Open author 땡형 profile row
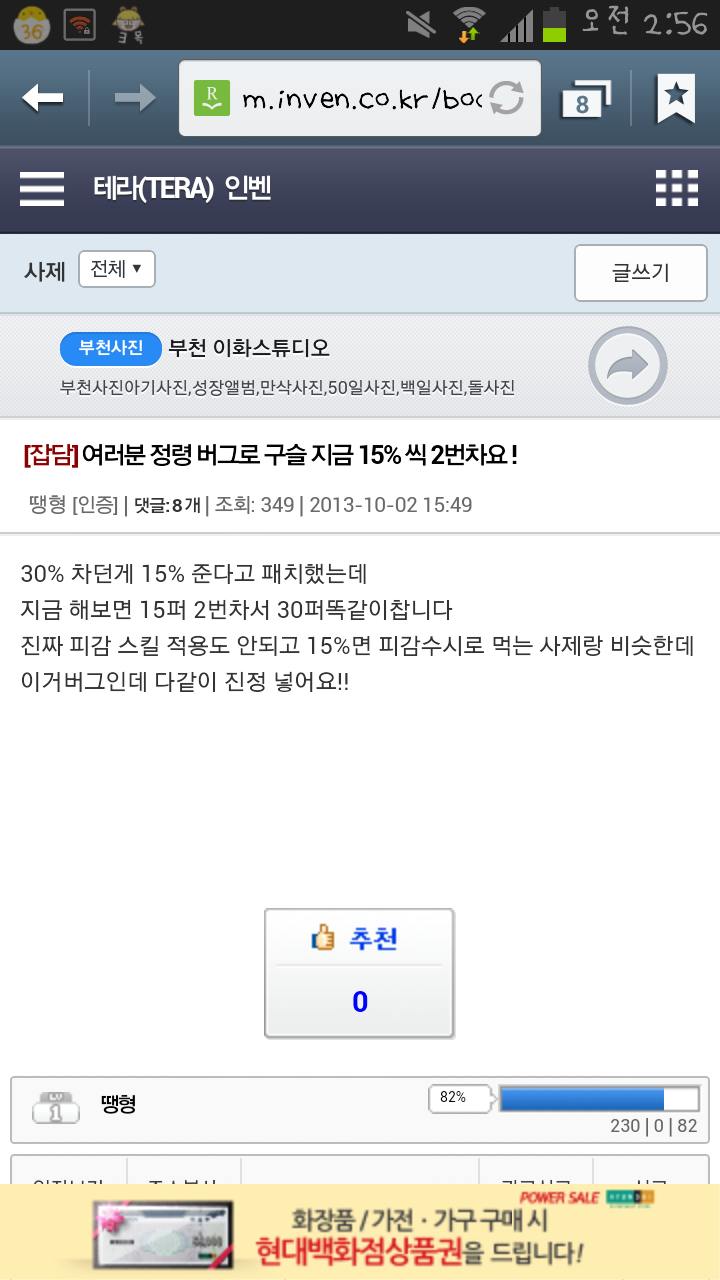This screenshot has width=720, height=1280. (119, 1104)
